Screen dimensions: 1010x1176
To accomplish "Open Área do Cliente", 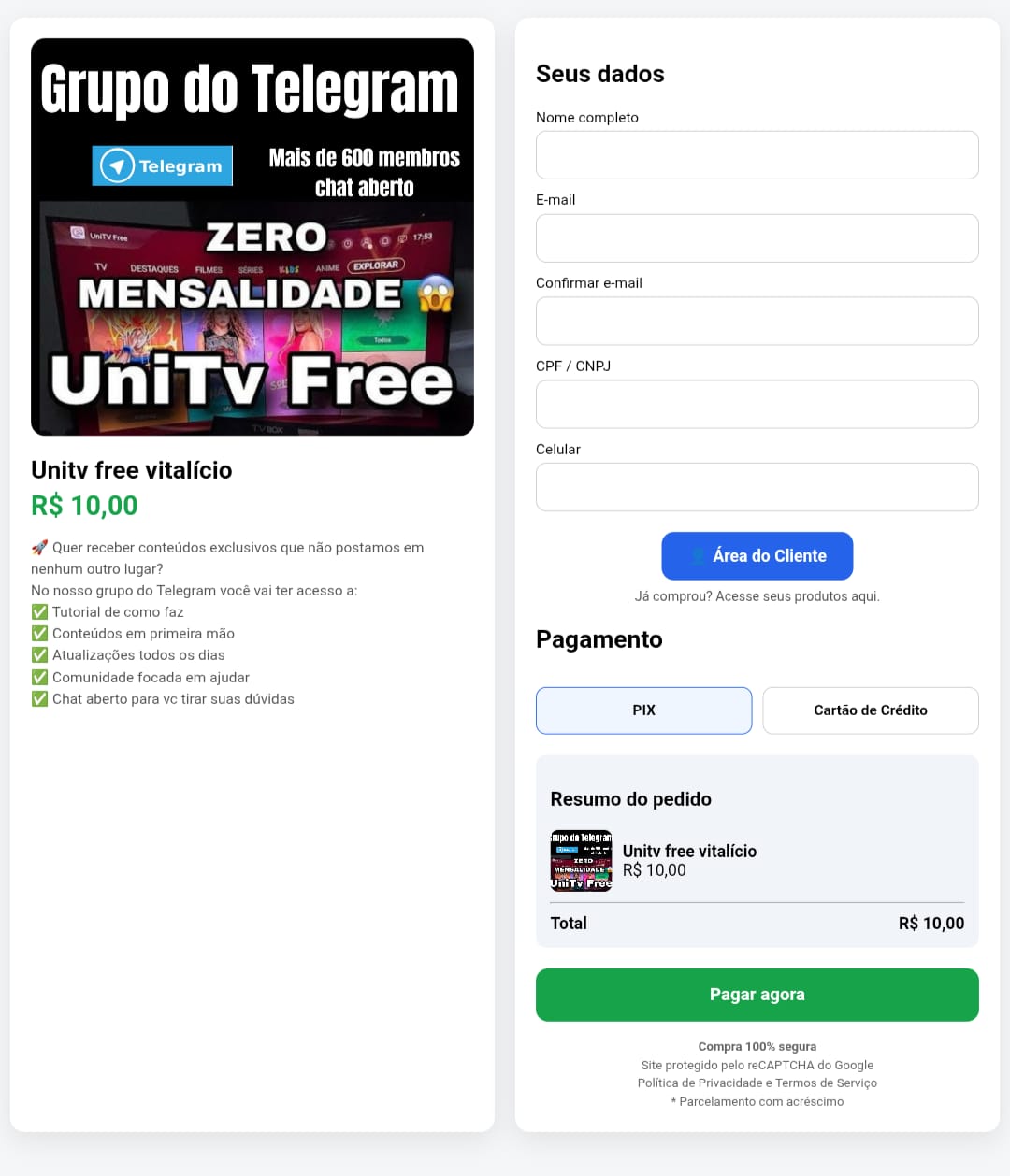I will coord(757,556).
